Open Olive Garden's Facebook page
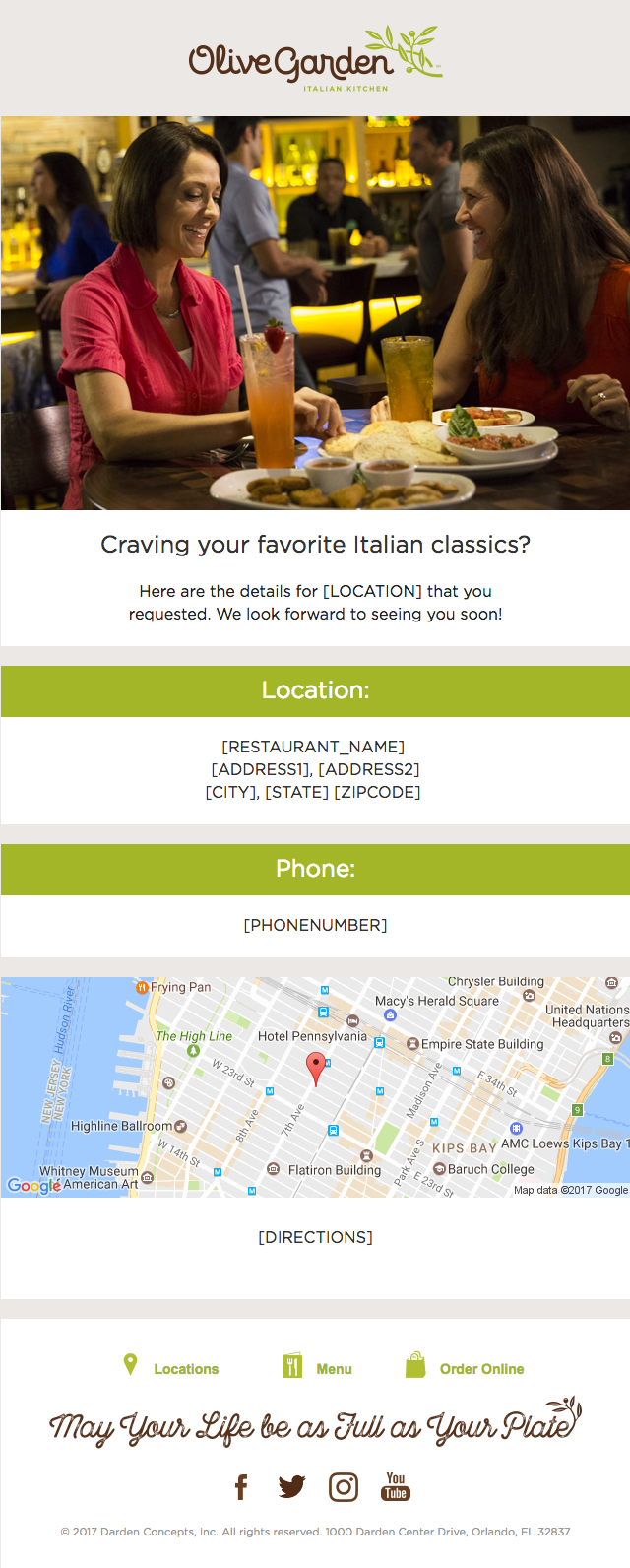Screen dimensions: 630x1568 tap(241, 1486)
